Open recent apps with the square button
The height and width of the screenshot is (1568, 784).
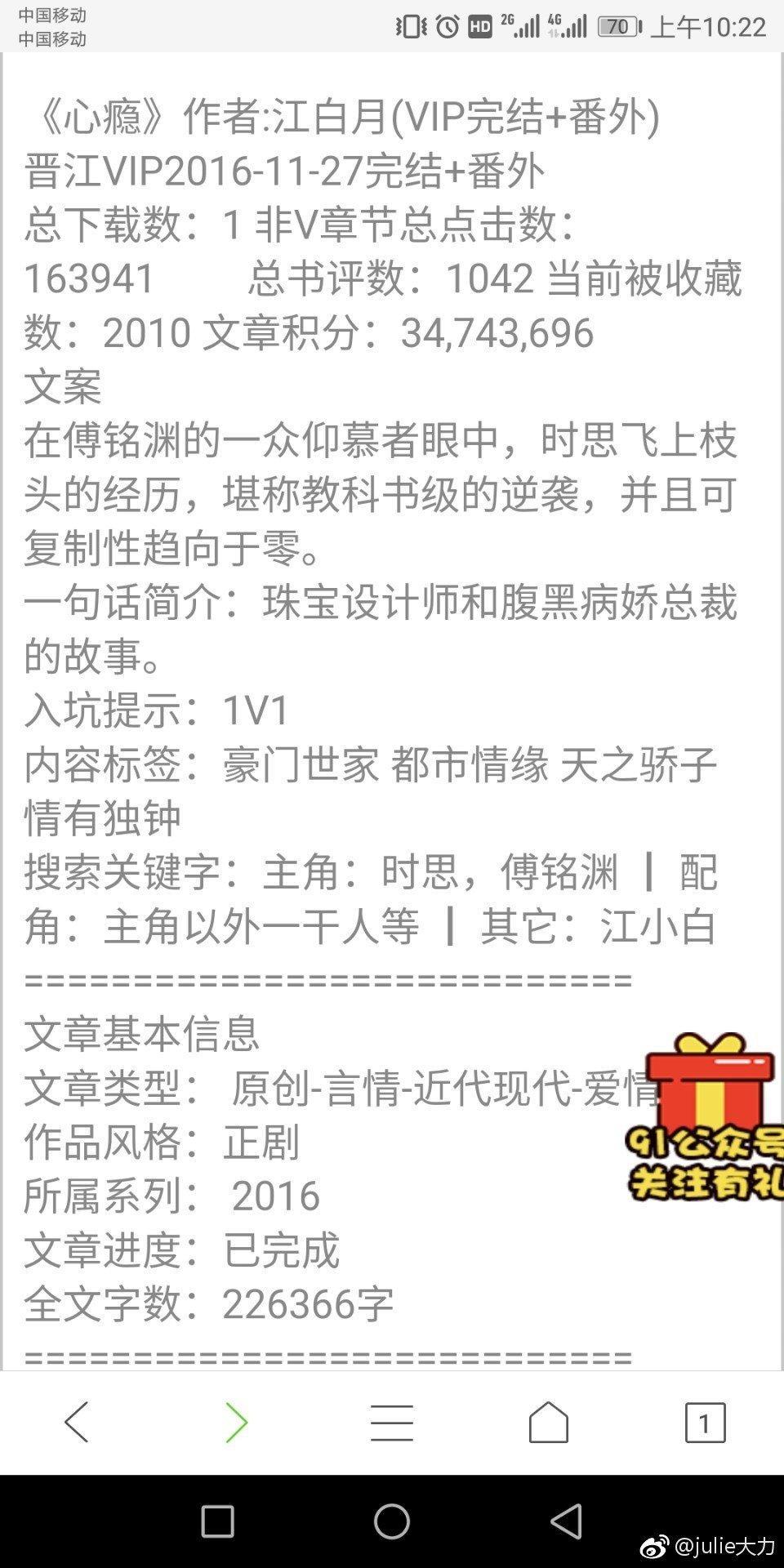217,1521
